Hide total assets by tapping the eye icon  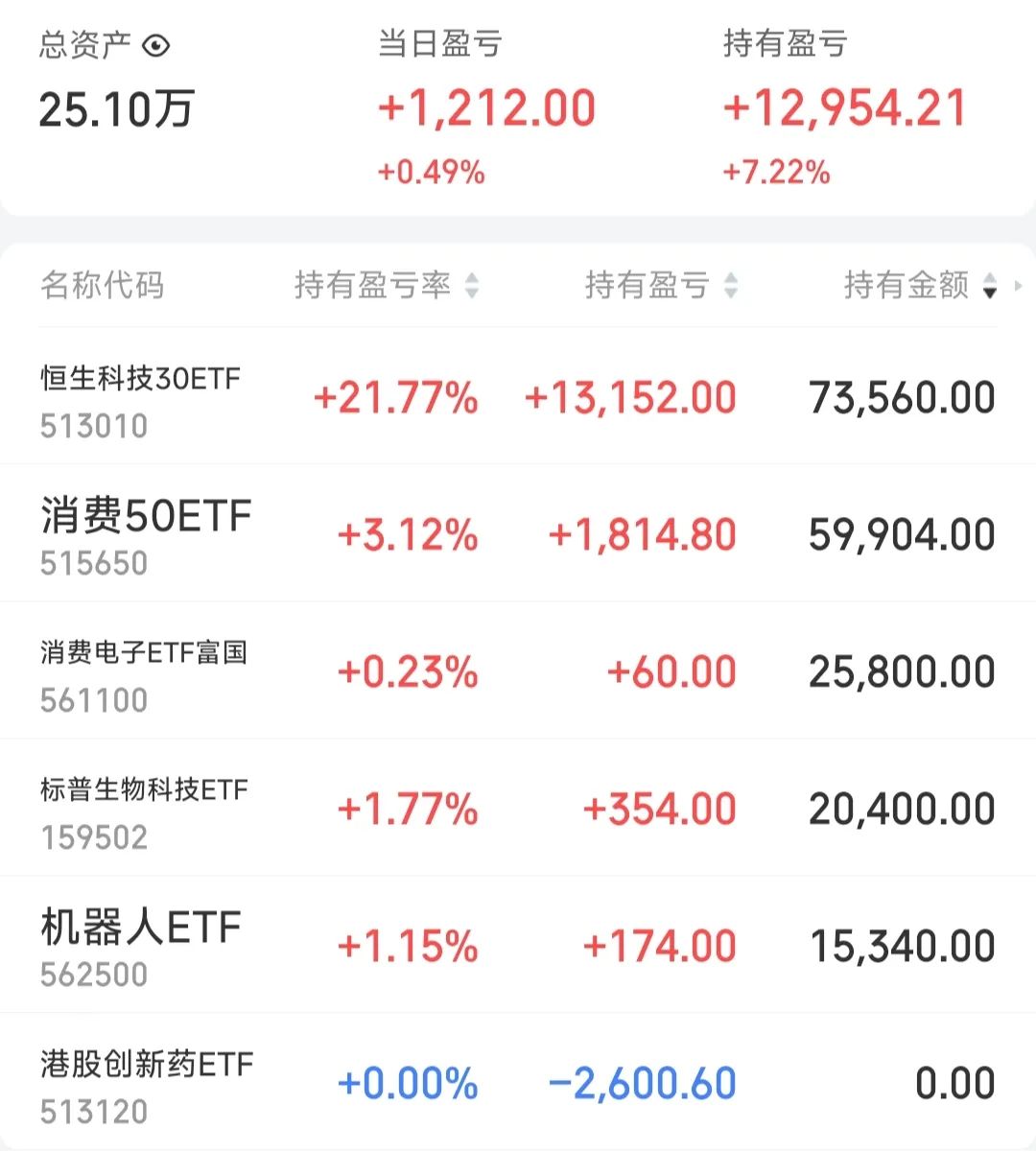[156, 44]
